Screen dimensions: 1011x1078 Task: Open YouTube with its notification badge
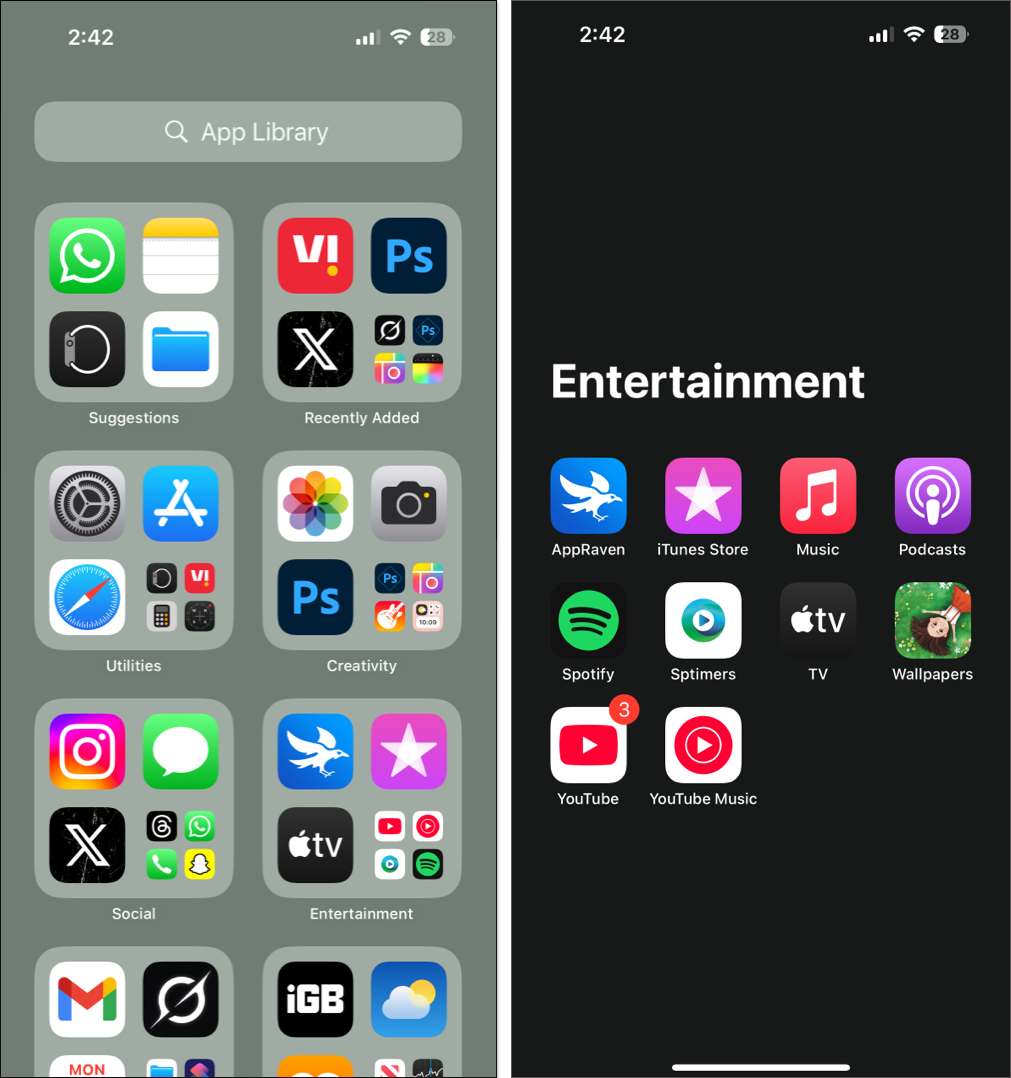click(588, 745)
